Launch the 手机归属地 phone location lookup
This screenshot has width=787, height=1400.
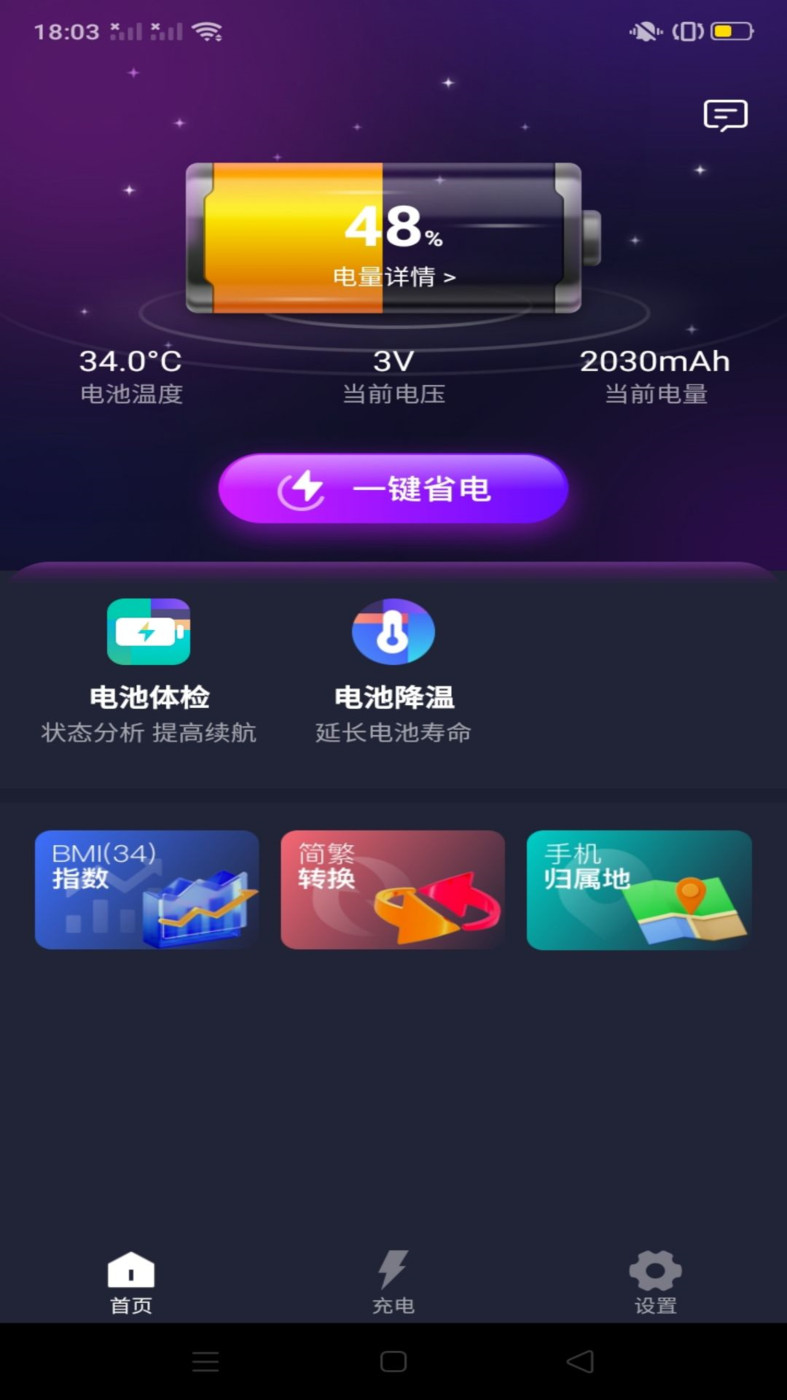coord(638,889)
